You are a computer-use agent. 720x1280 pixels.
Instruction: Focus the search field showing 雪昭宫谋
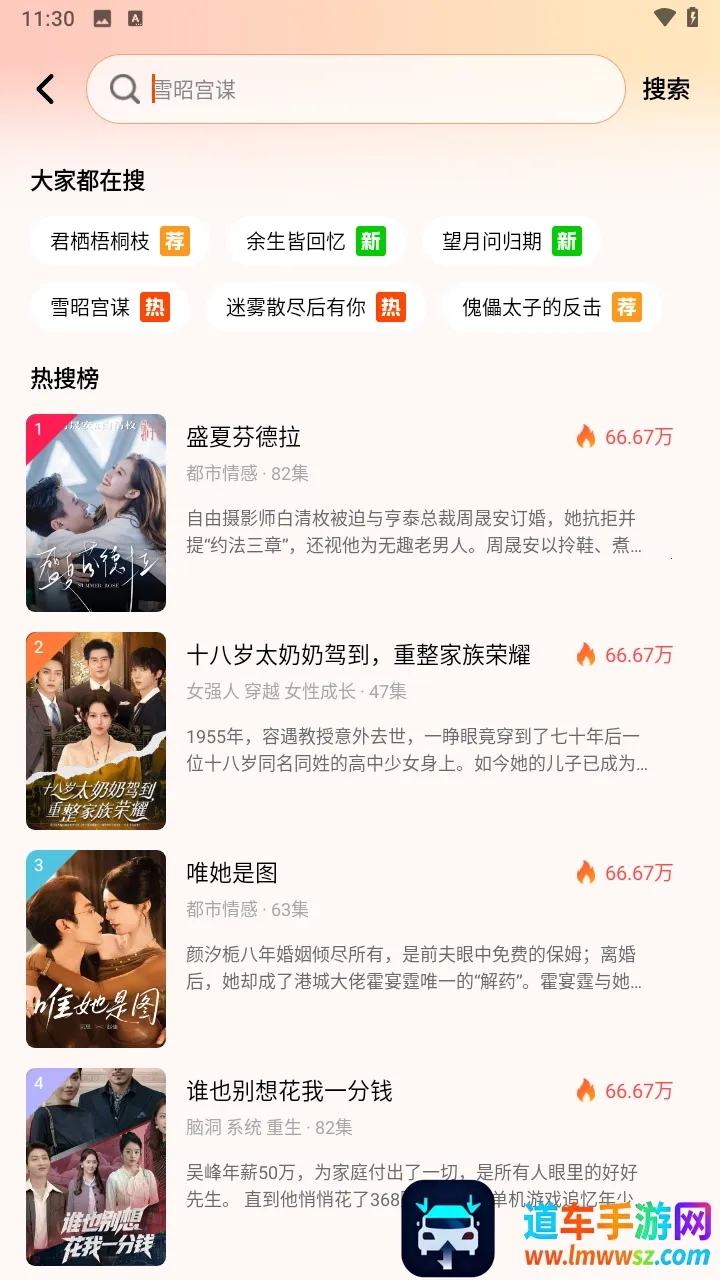point(380,89)
